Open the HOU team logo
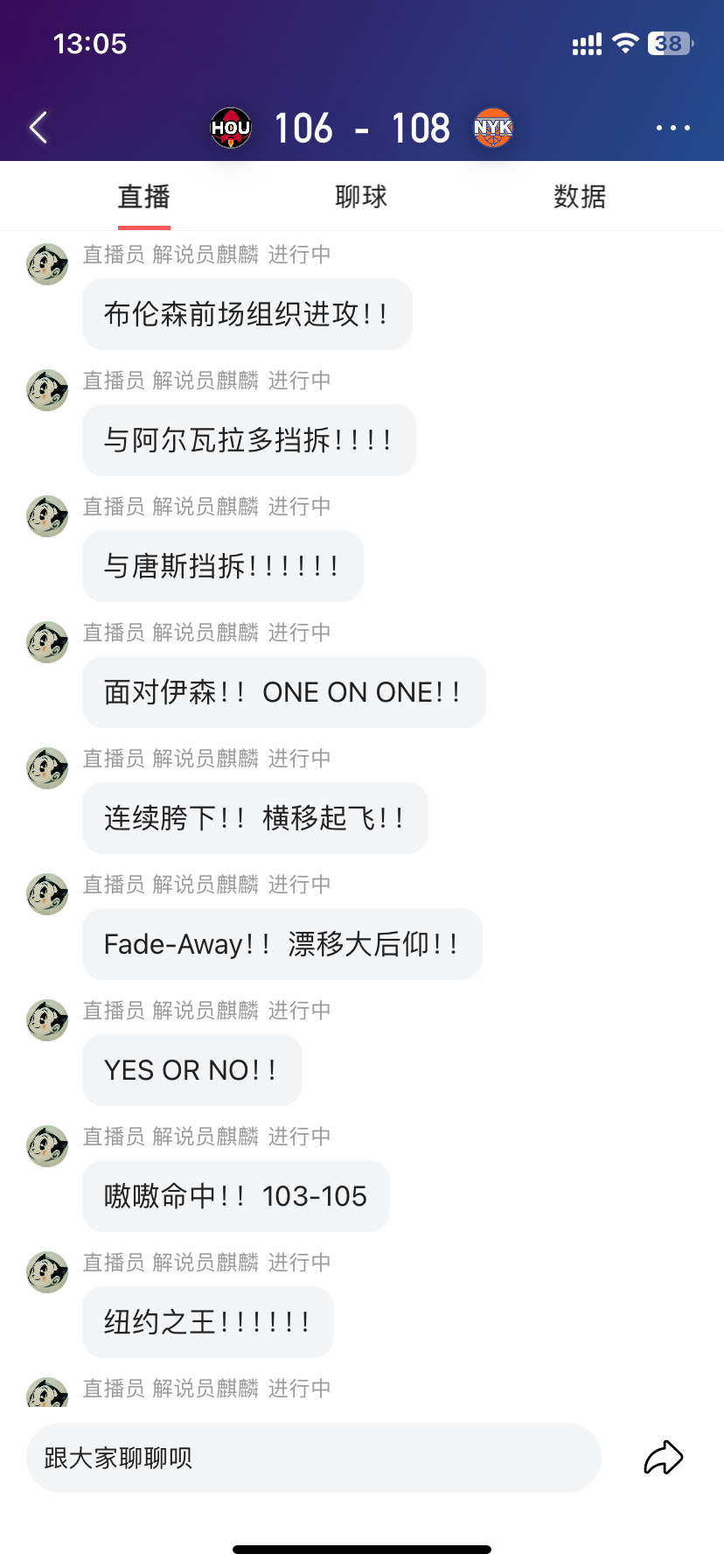The width and height of the screenshot is (724, 1568). 231,129
